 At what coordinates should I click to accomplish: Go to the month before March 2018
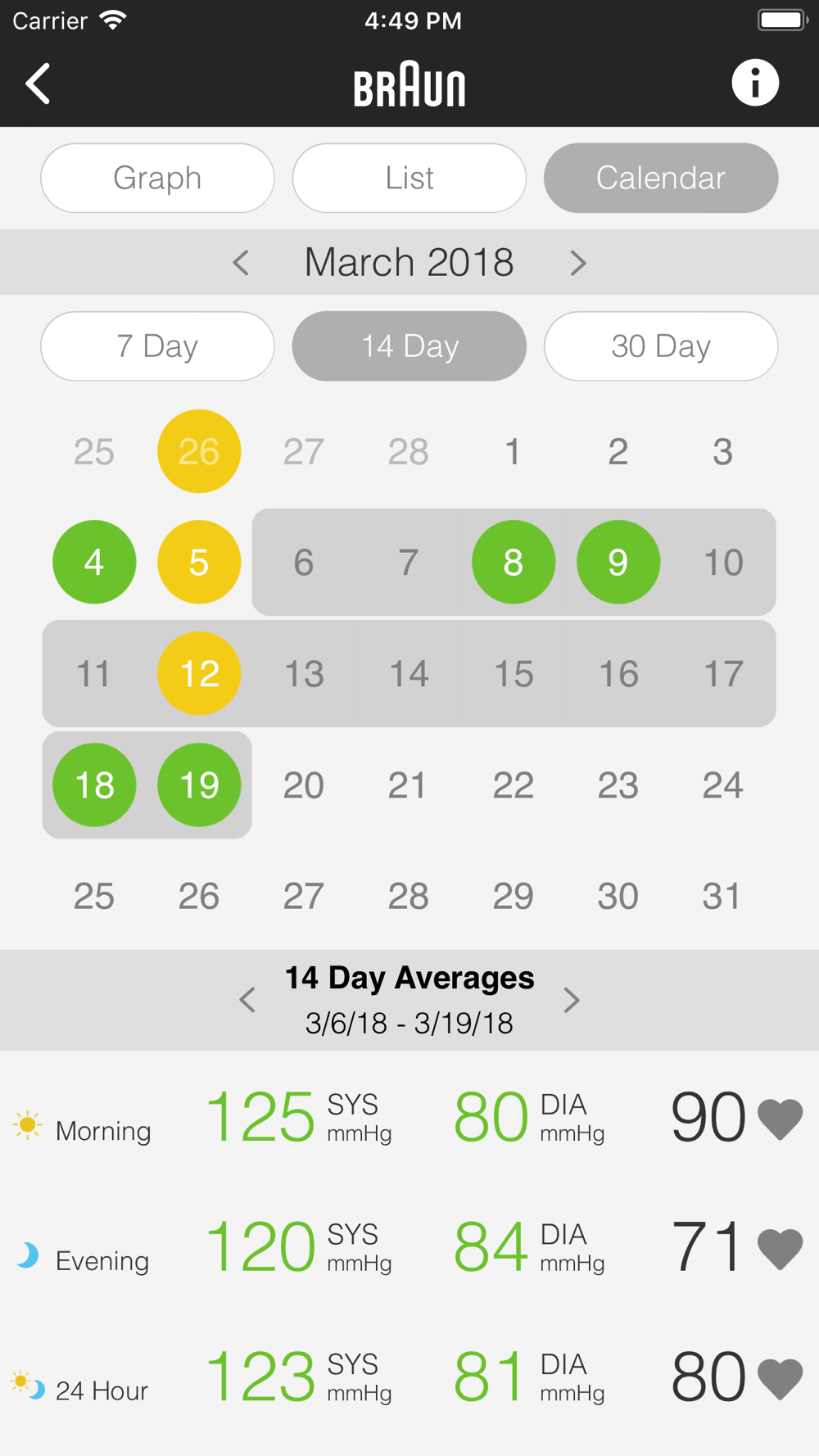pyautogui.click(x=241, y=263)
